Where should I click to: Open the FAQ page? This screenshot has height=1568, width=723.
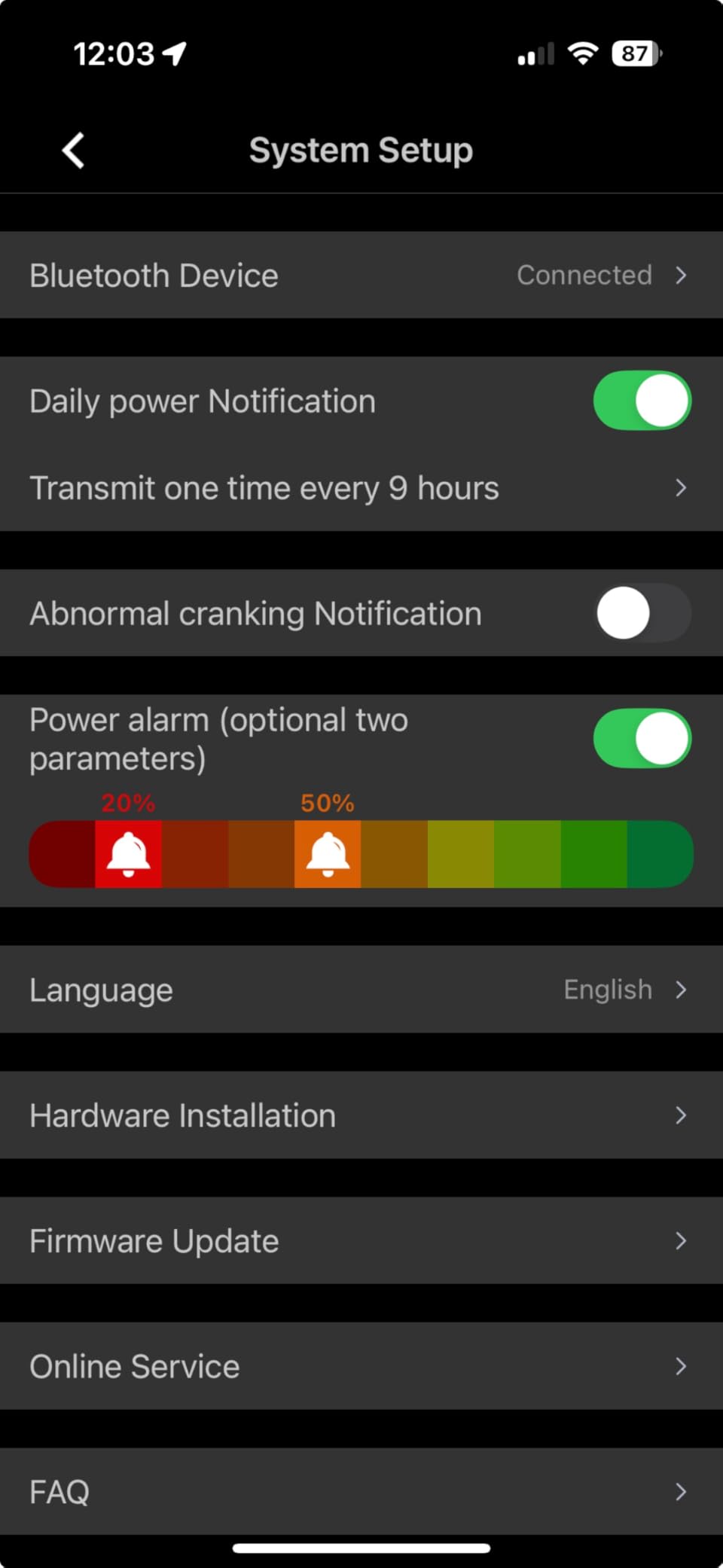pyautogui.click(x=361, y=1491)
